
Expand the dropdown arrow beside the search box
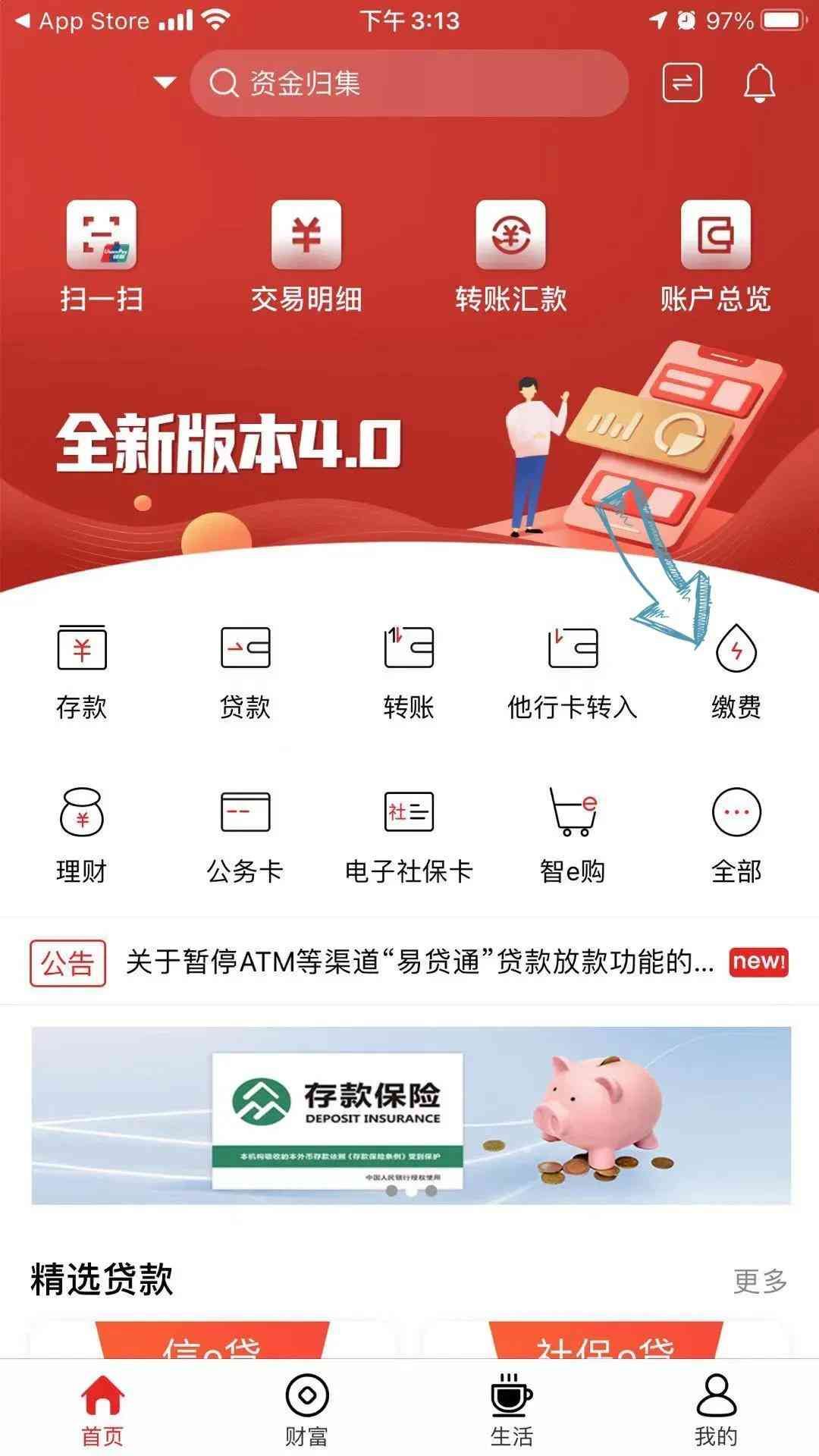pyautogui.click(x=165, y=83)
